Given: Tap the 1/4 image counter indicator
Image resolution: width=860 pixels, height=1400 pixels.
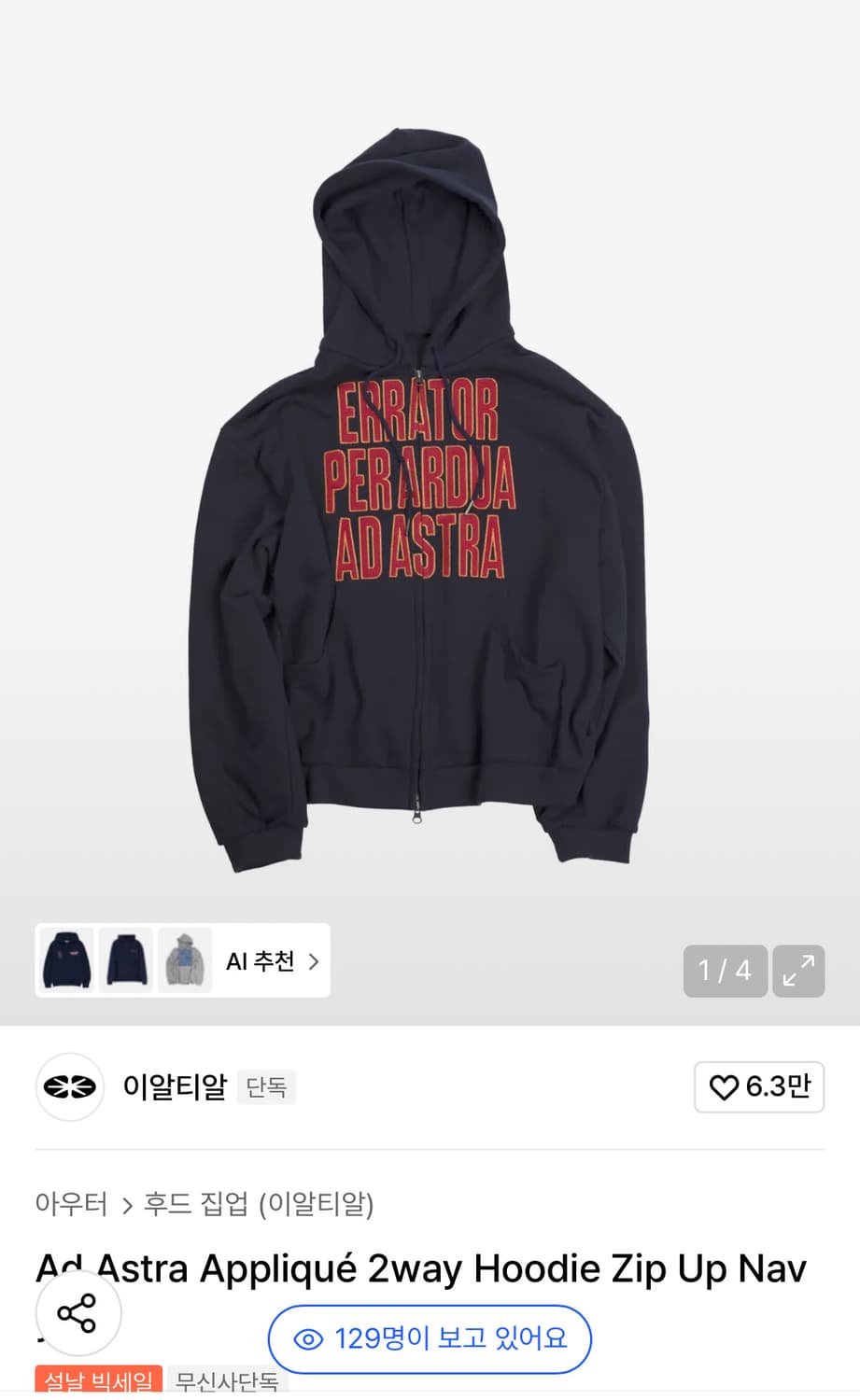Looking at the screenshot, I should pyautogui.click(x=725, y=971).
